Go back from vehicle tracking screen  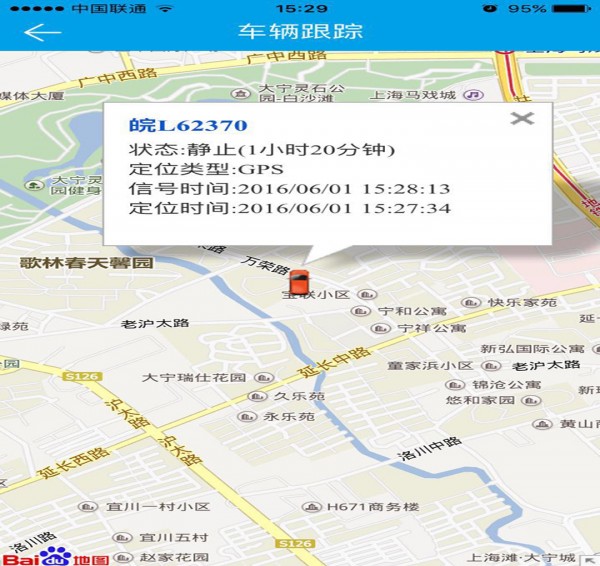click(41, 31)
